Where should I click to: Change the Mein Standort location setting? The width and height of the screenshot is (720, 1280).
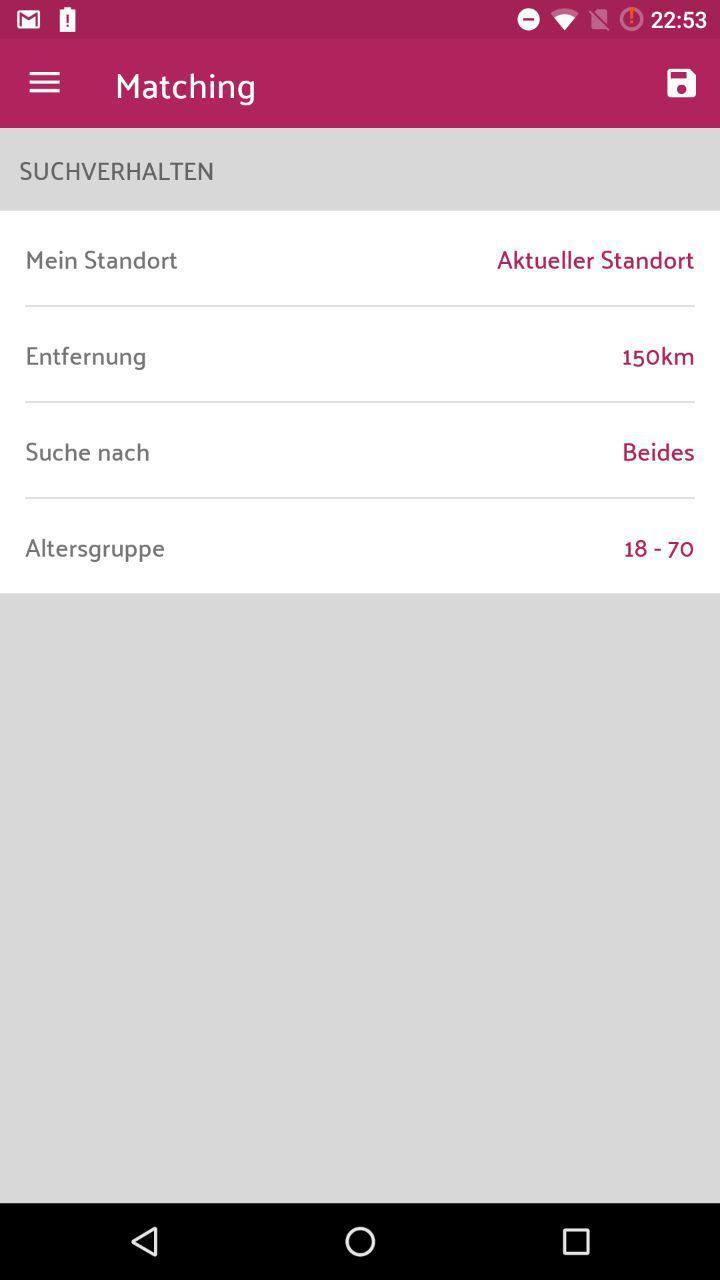(594, 260)
